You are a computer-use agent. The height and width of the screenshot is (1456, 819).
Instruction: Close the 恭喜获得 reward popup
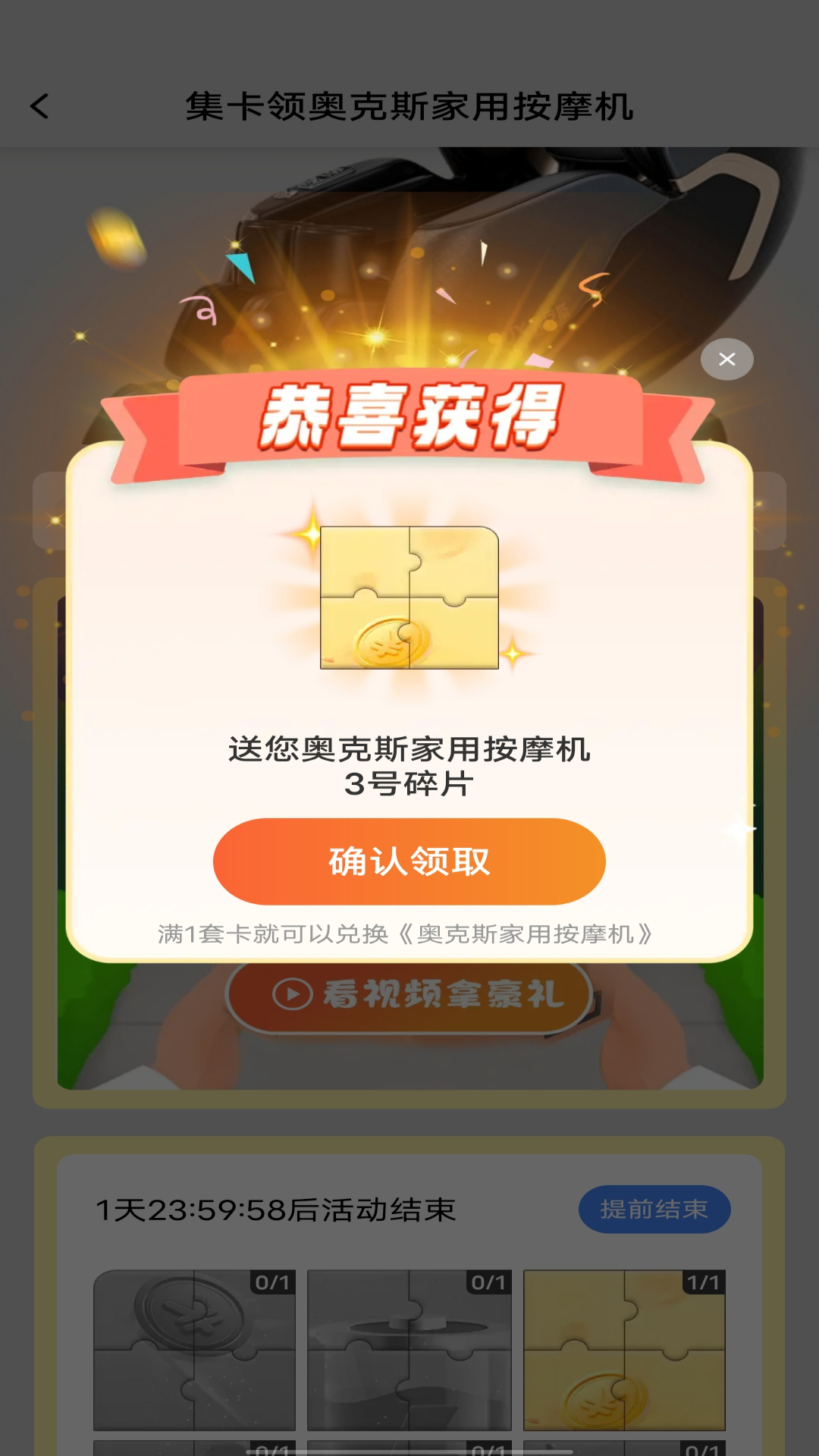[x=726, y=359]
